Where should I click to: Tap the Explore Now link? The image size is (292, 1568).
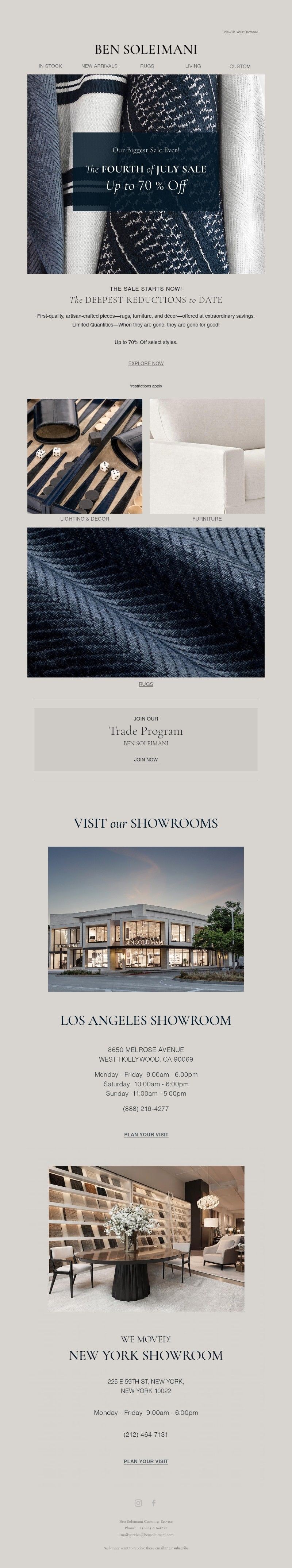(146, 363)
